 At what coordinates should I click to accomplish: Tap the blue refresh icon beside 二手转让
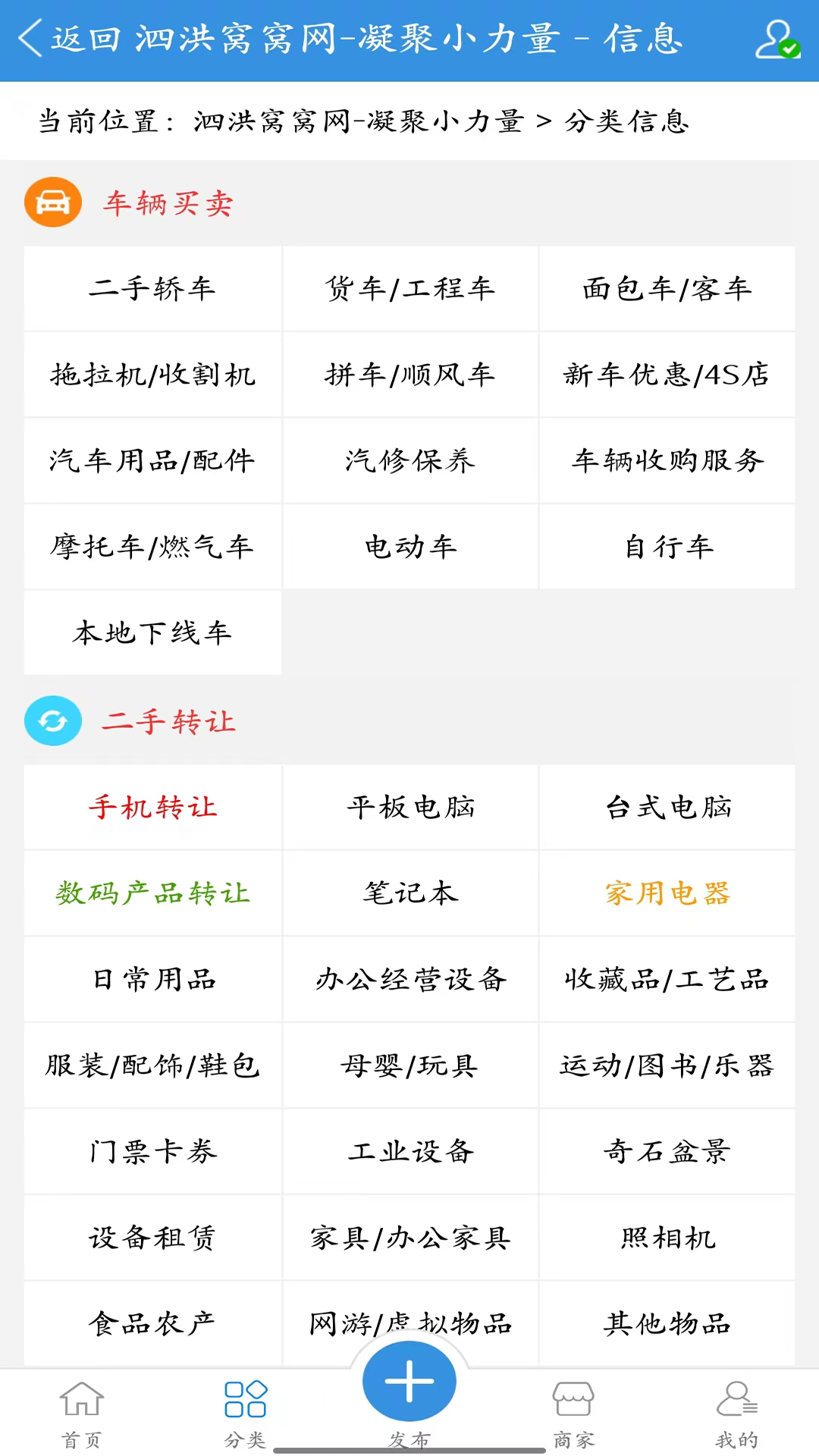[52, 720]
